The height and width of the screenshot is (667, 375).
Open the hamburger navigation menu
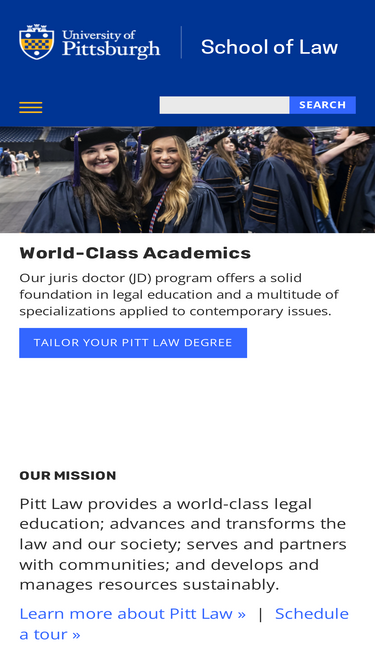pyautogui.click(x=31, y=107)
